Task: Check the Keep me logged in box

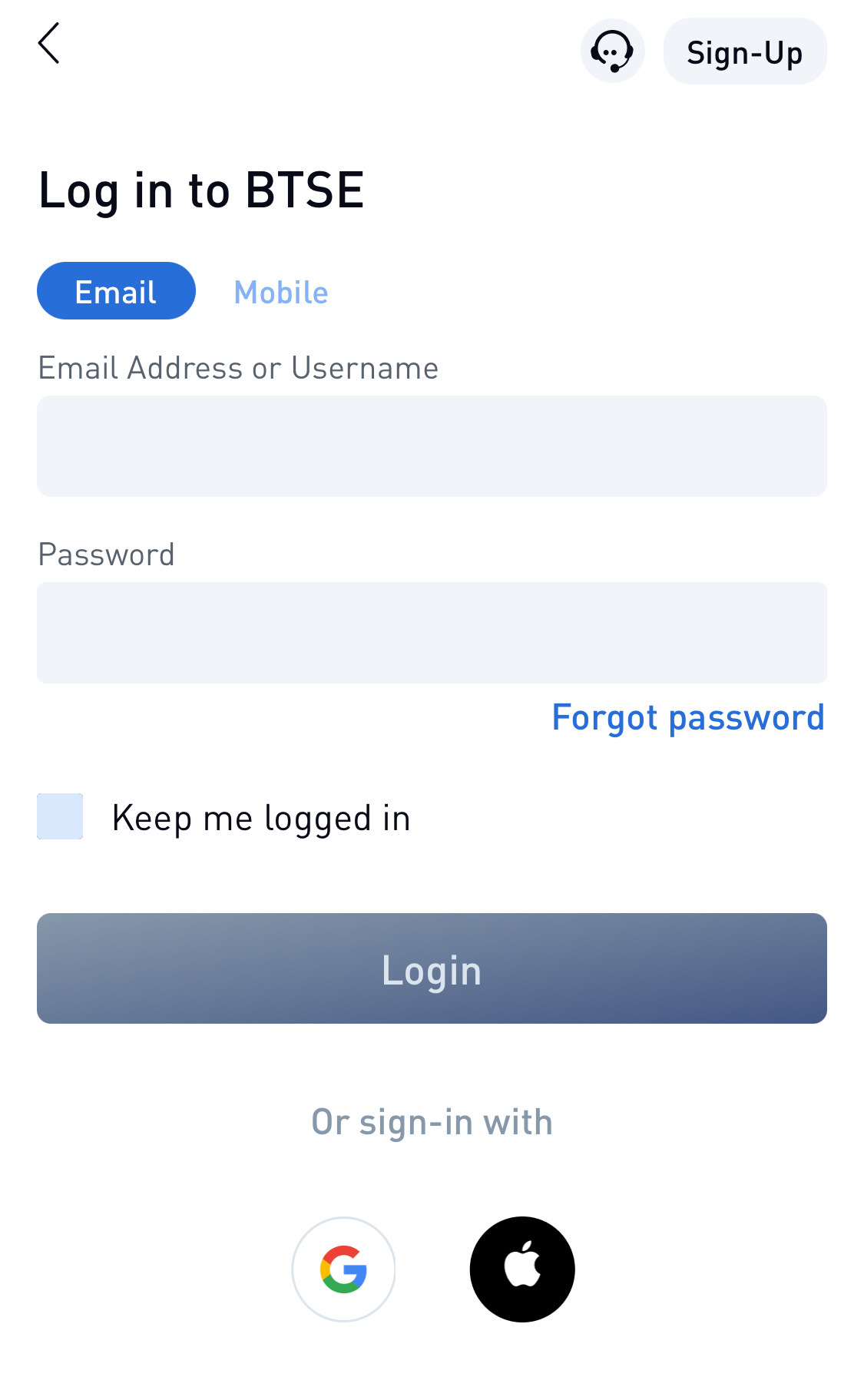Action: 60,816
